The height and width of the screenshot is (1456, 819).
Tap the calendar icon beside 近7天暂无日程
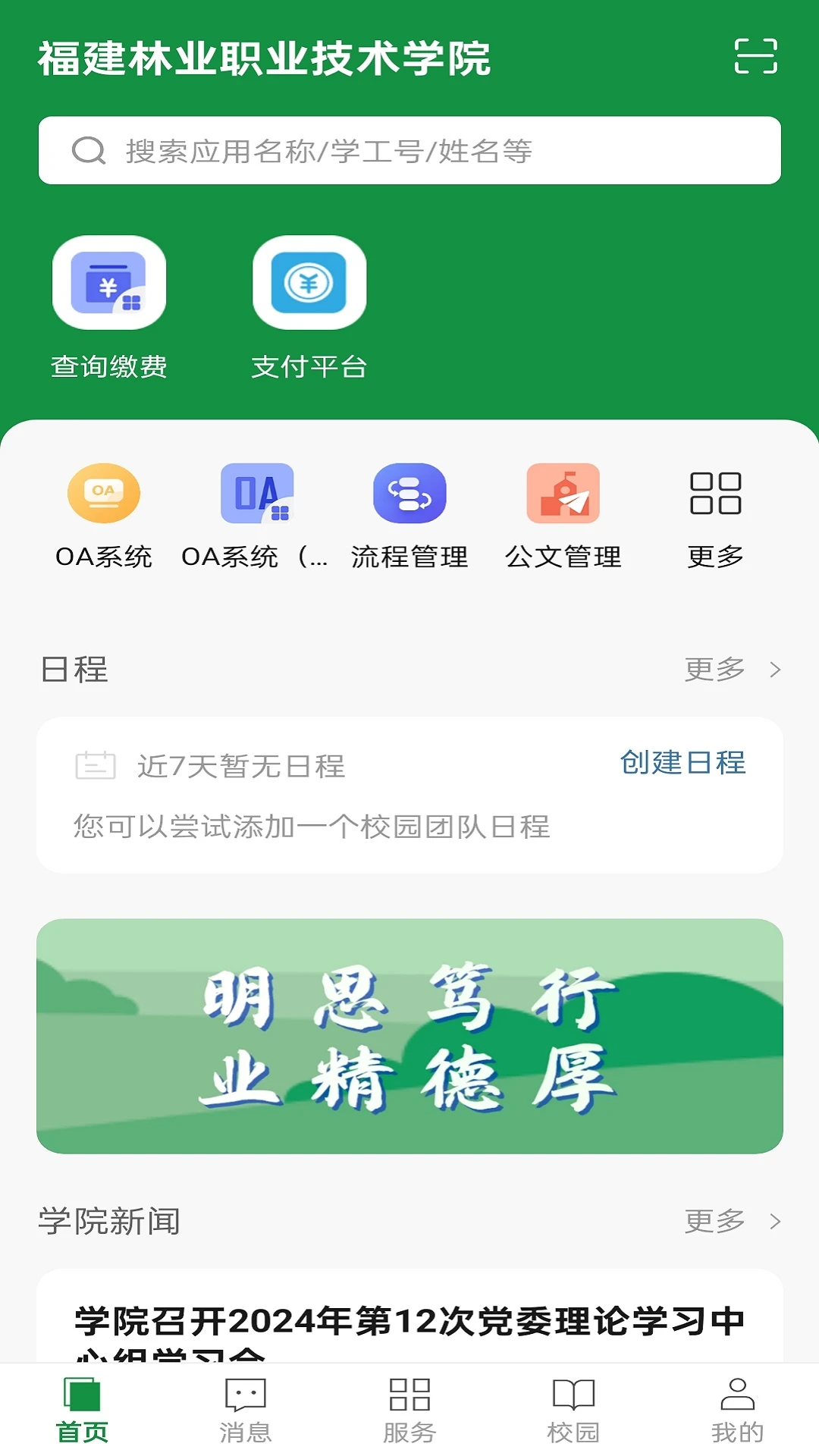[x=96, y=766]
